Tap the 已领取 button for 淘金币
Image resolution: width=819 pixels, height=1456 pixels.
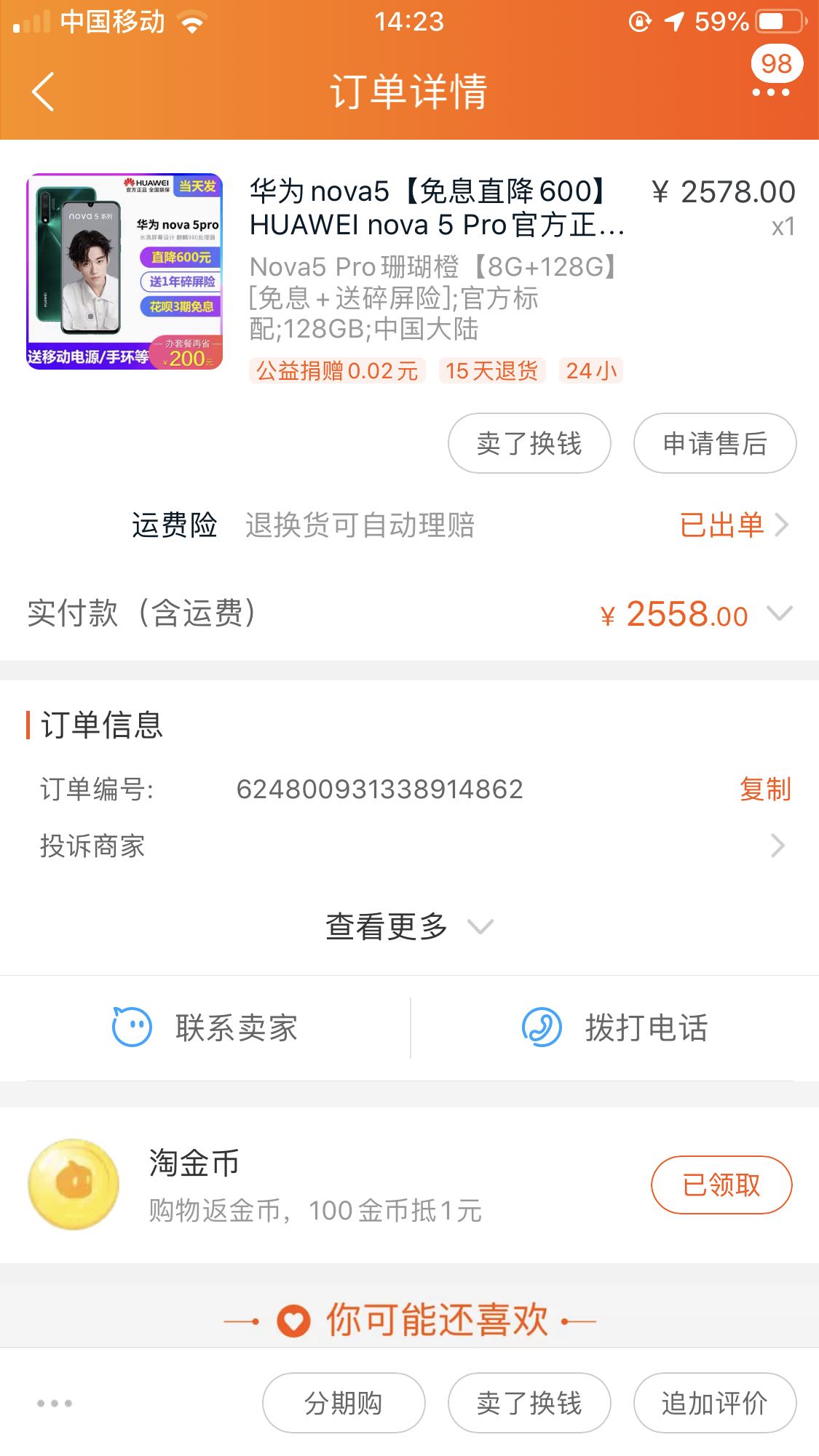tap(721, 1185)
